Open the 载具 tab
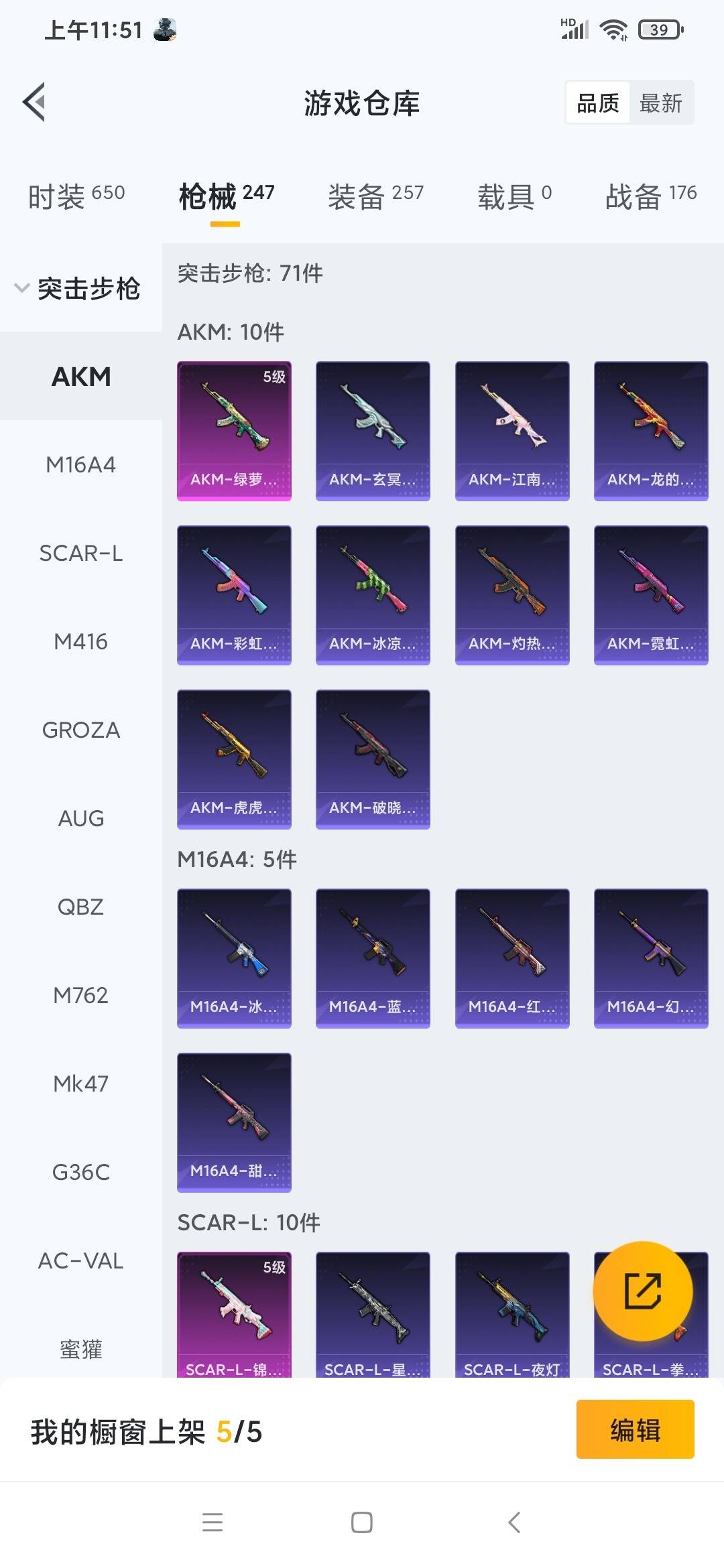The image size is (724, 1568). (514, 196)
